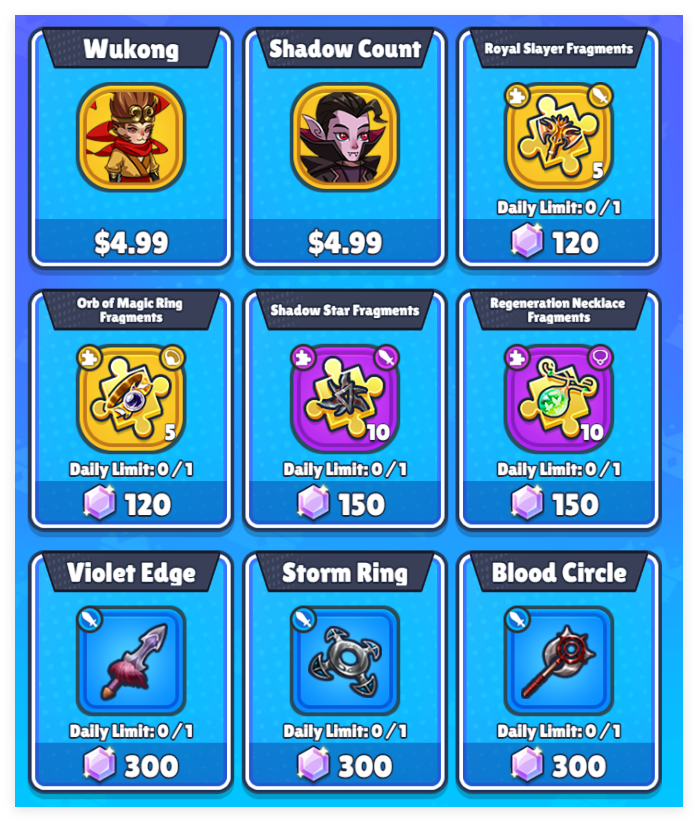Open the Wukong hero offer card

(x=131, y=137)
